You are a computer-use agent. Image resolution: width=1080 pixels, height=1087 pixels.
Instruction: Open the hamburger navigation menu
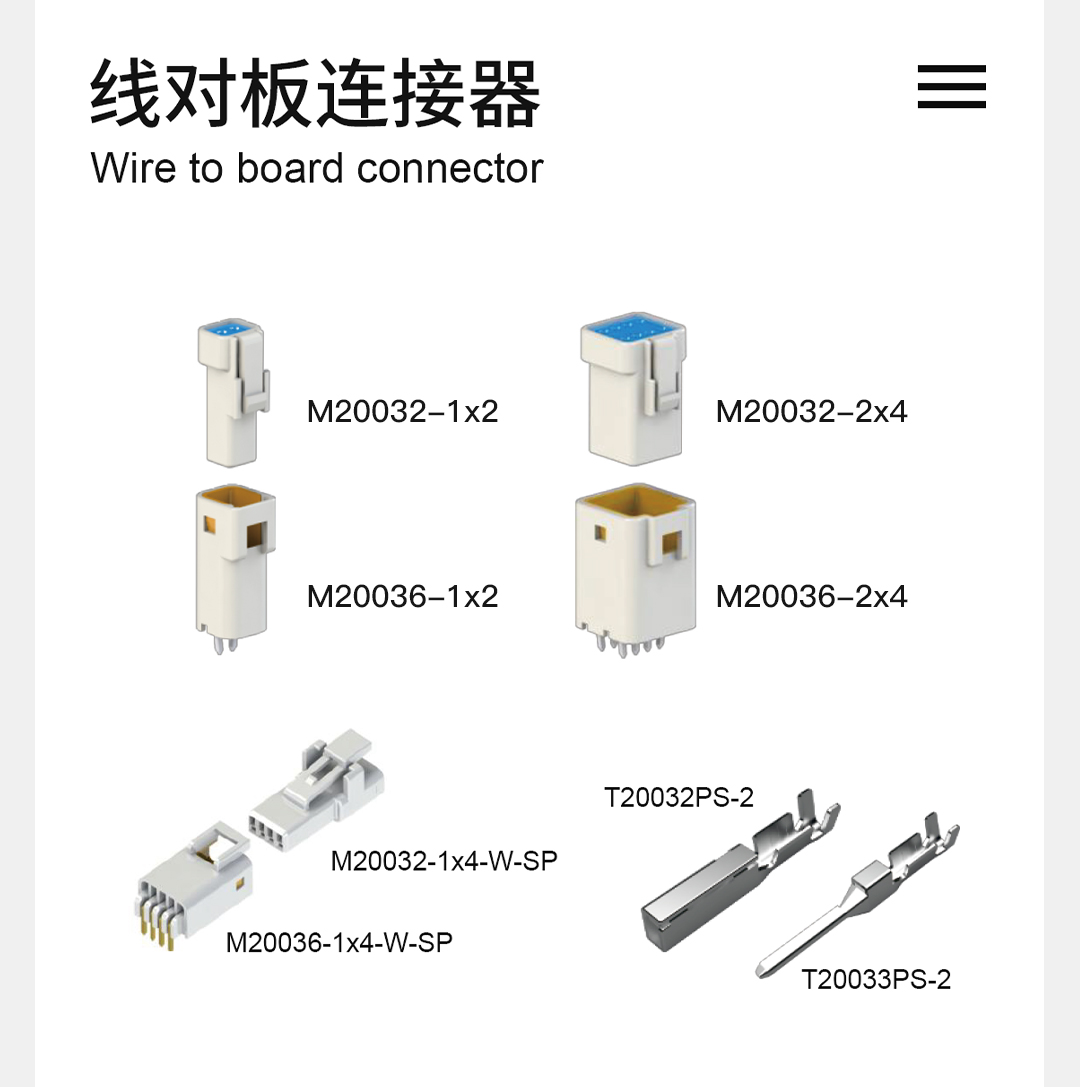pyautogui.click(x=951, y=87)
